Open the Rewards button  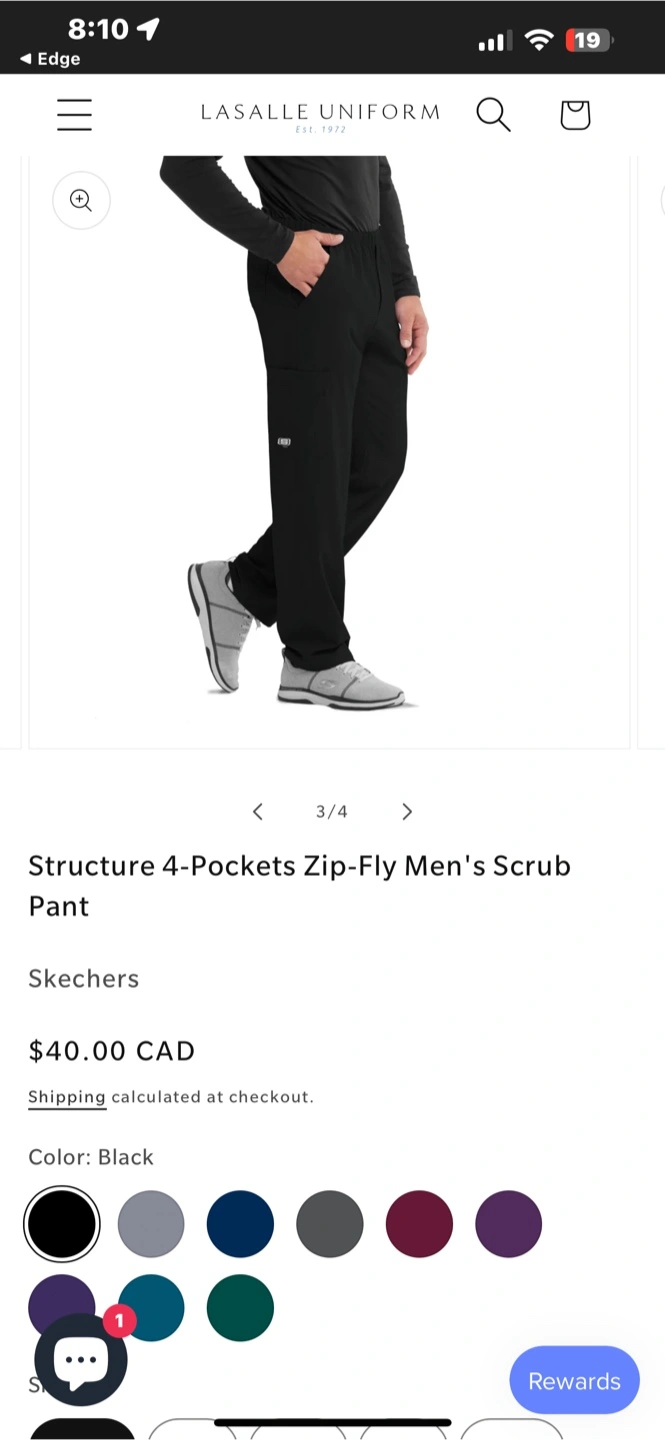574,1381
